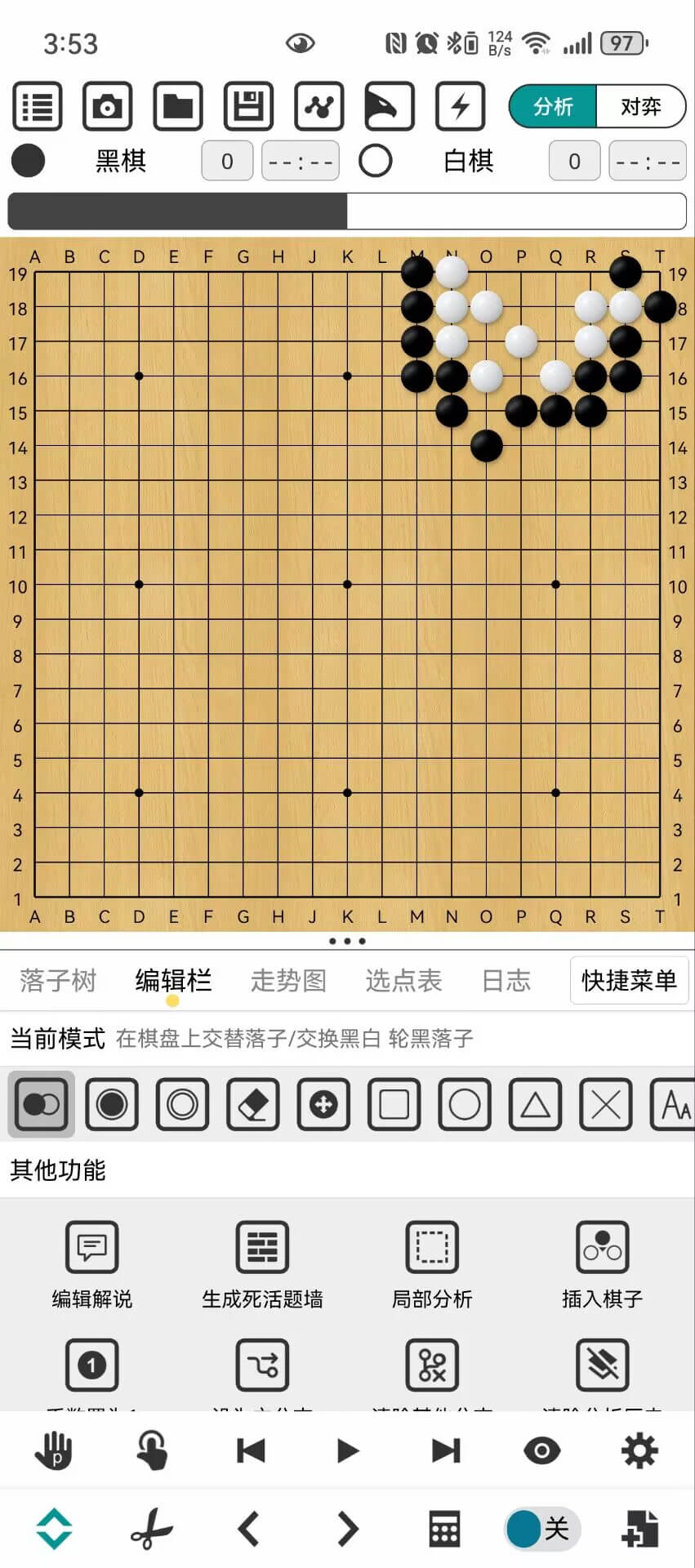The width and height of the screenshot is (695, 1568).
Task: Tap 插入棋子 to insert stones
Action: click(602, 1263)
